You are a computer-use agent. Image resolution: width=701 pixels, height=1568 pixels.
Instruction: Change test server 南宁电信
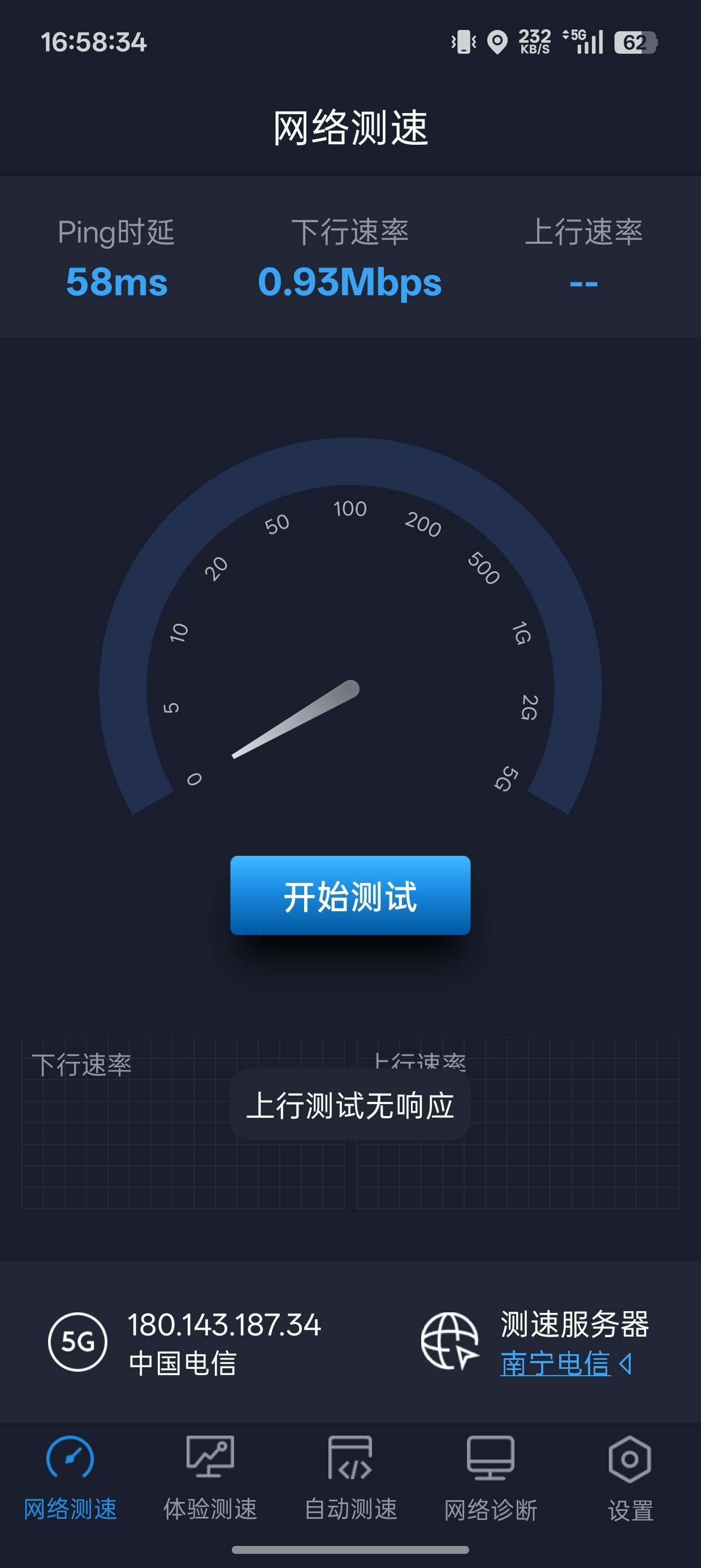(565, 1363)
